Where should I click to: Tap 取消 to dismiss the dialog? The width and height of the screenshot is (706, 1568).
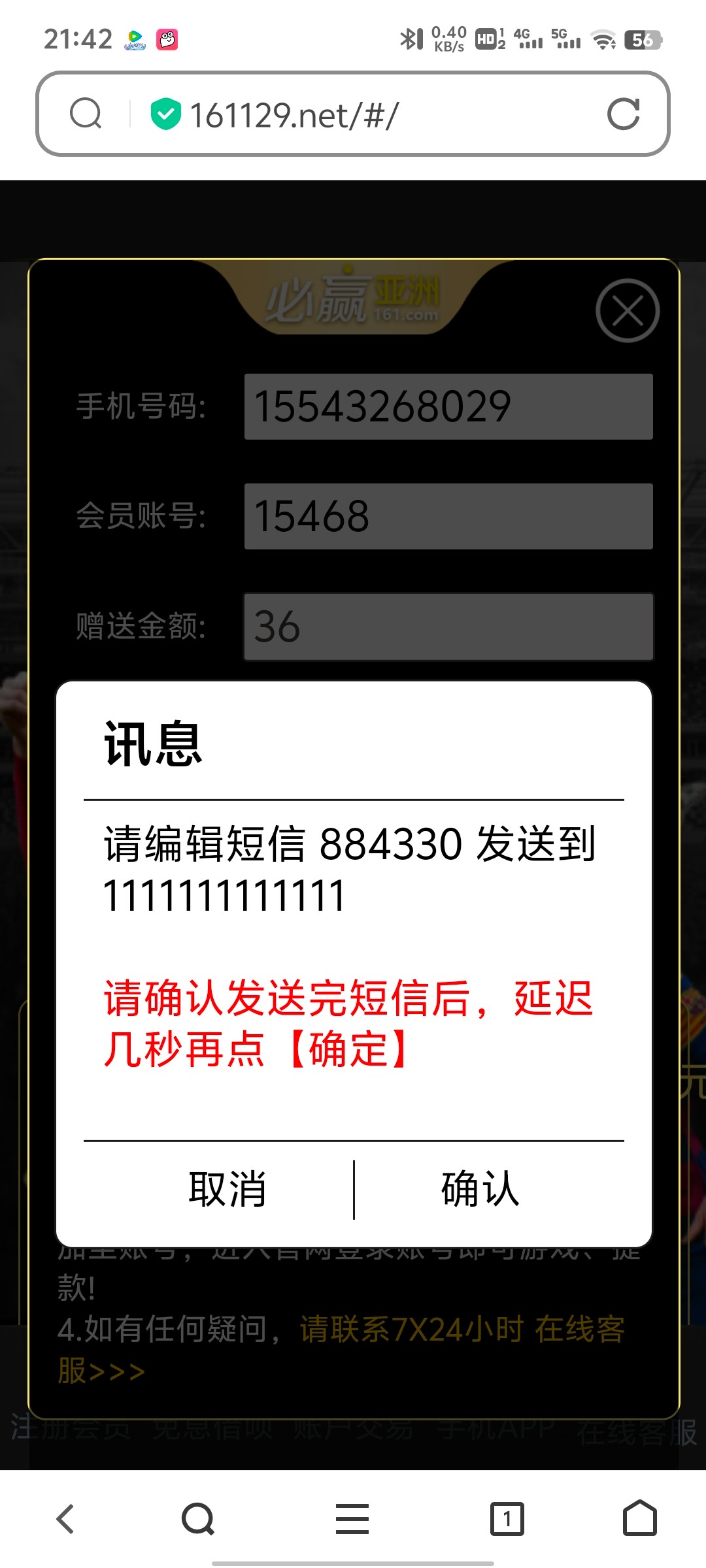click(x=227, y=1189)
